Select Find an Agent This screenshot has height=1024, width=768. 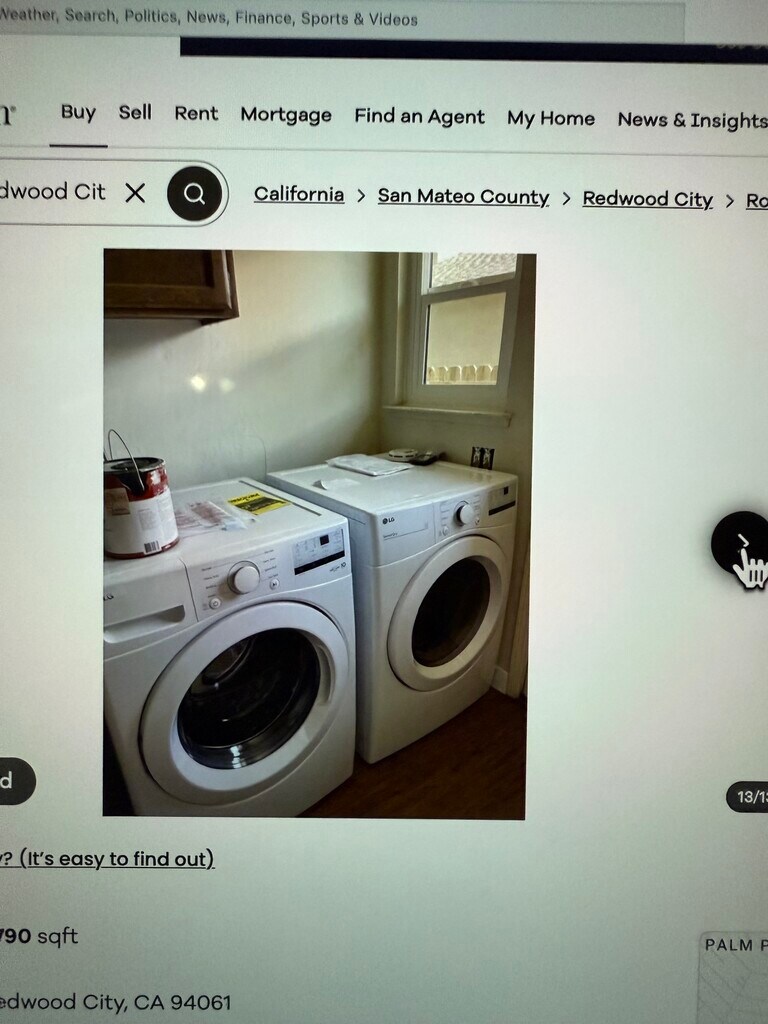pyautogui.click(x=419, y=116)
